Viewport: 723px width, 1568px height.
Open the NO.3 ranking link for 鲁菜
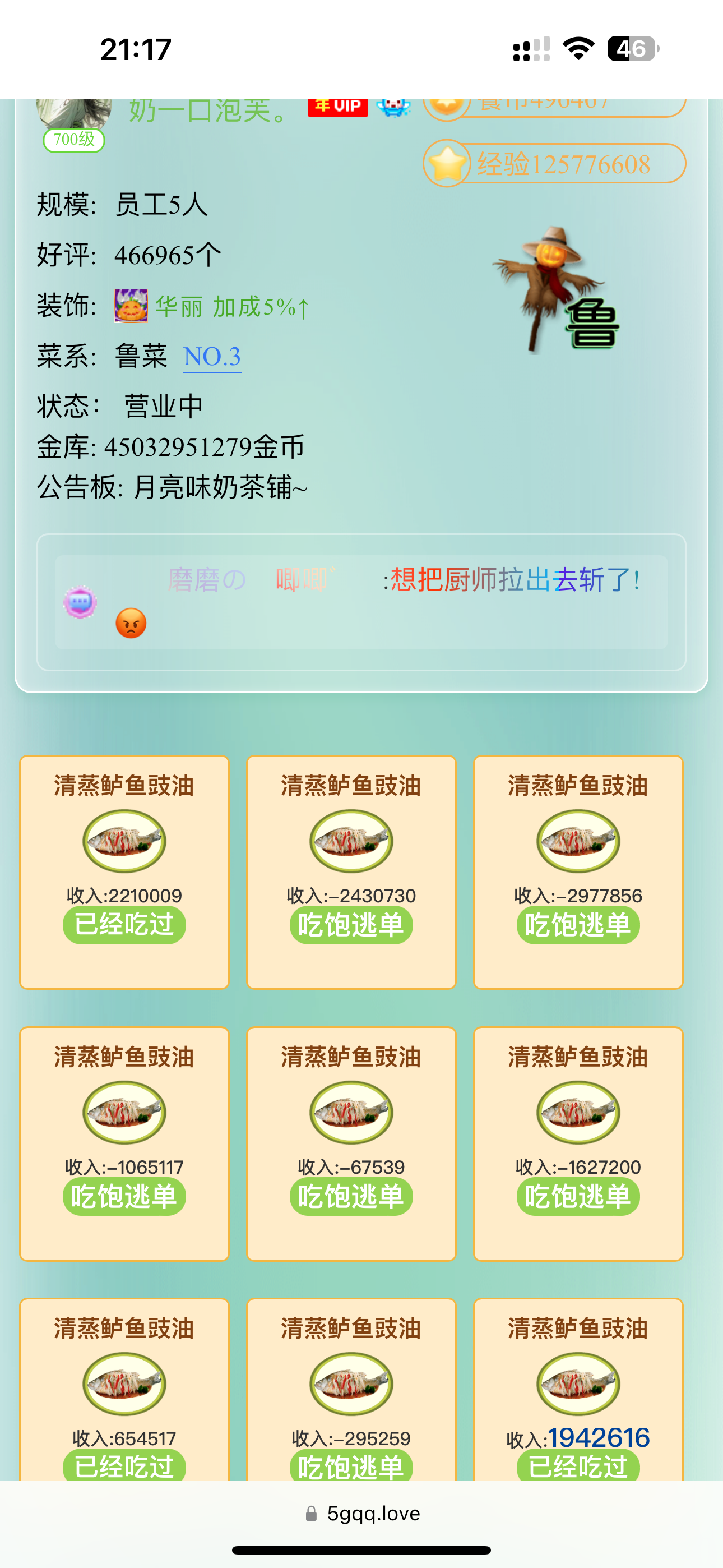click(x=212, y=358)
